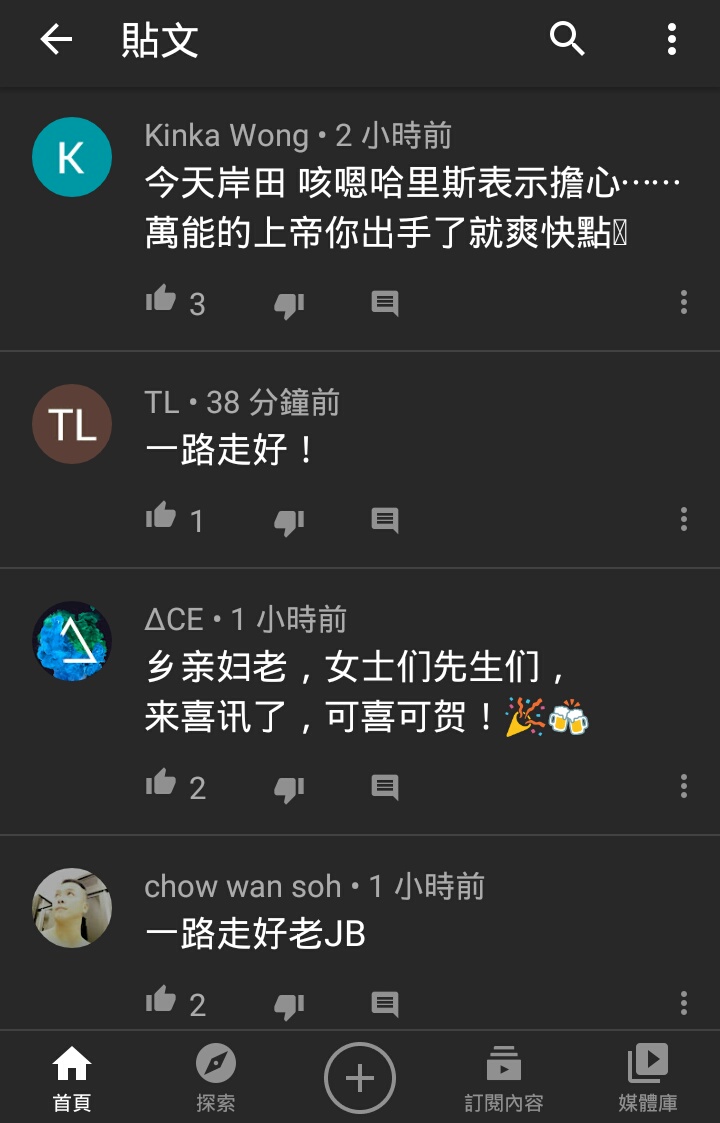This screenshot has height=1123, width=720.
Task: Open options menu for Kinka Wong's comment
Action: (x=684, y=303)
